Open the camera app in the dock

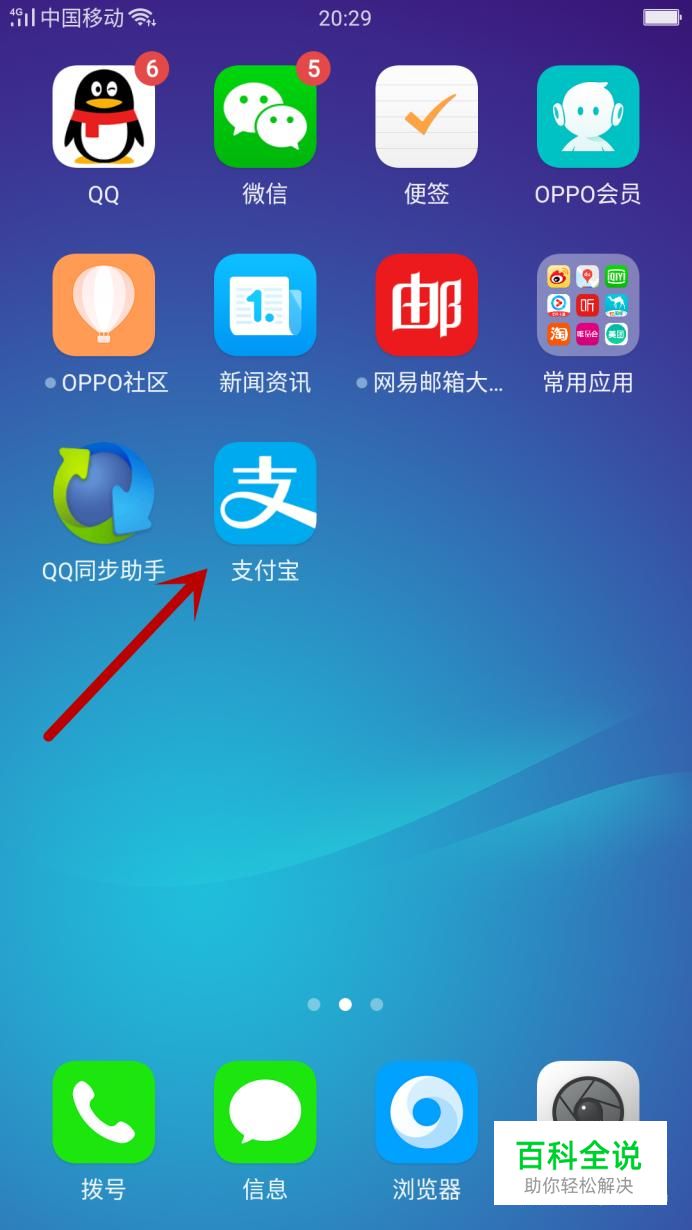click(x=588, y=1091)
